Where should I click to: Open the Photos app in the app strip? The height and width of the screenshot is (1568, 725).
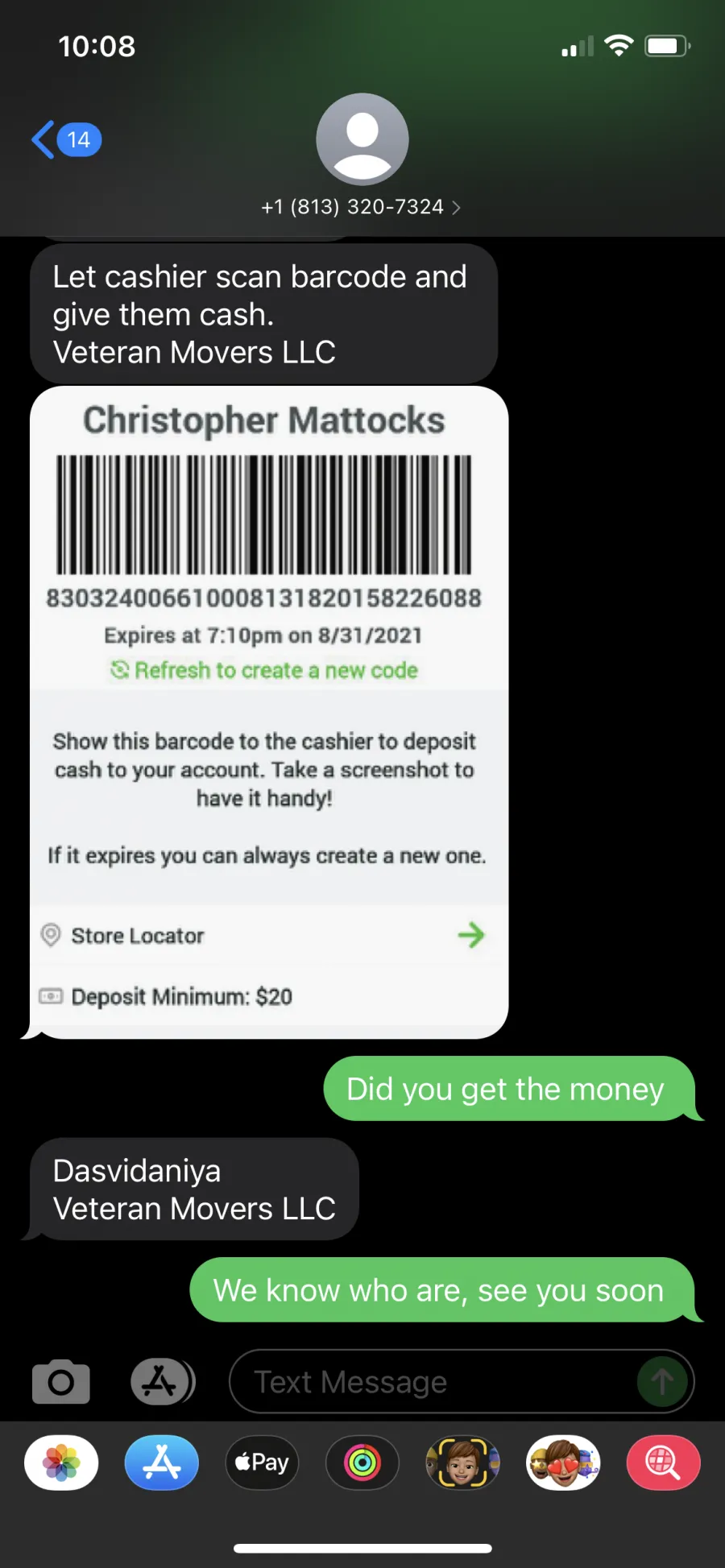click(x=61, y=1463)
